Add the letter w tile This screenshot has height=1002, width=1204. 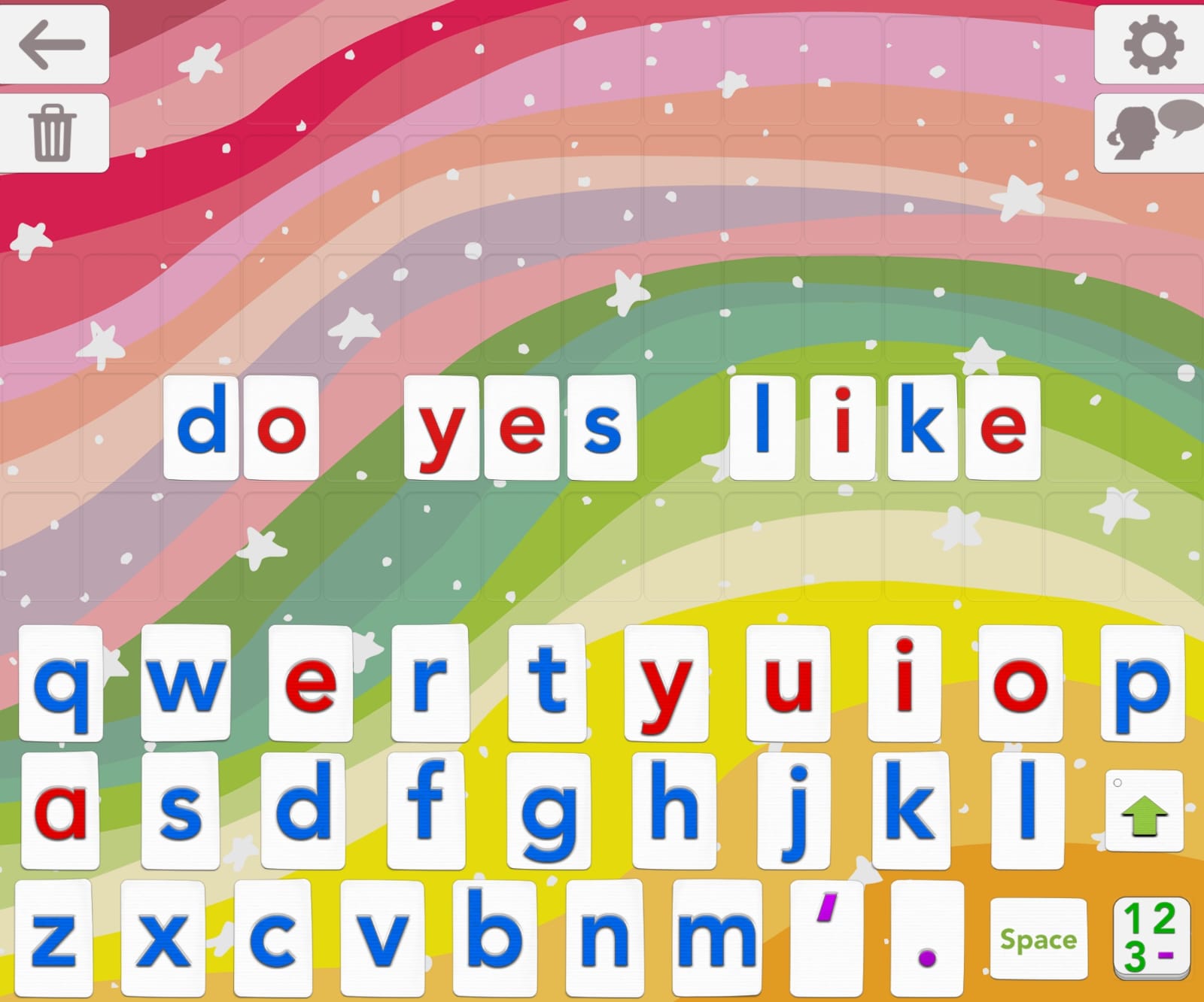[x=185, y=683]
